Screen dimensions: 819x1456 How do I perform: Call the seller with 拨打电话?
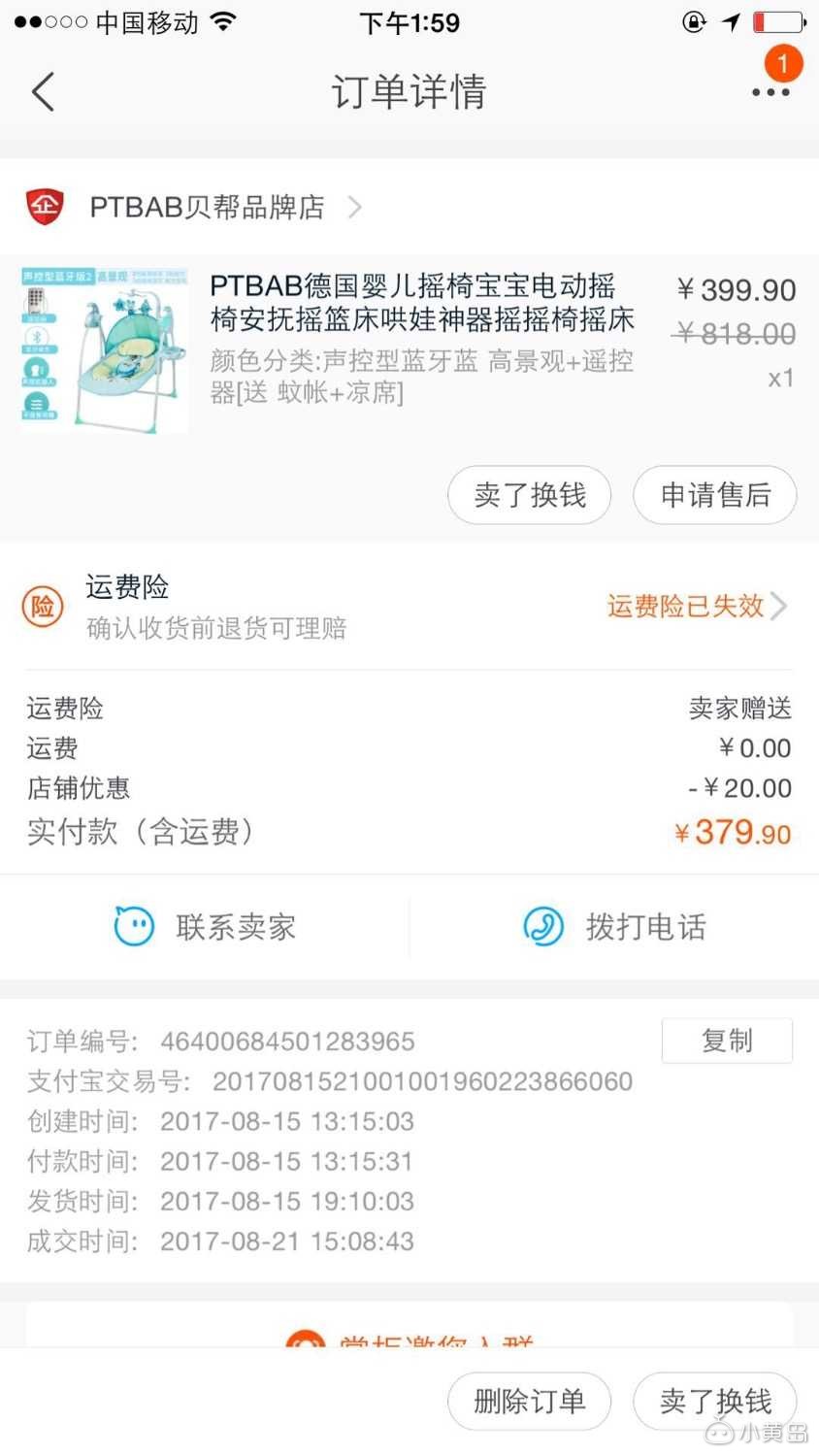point(615,926)
